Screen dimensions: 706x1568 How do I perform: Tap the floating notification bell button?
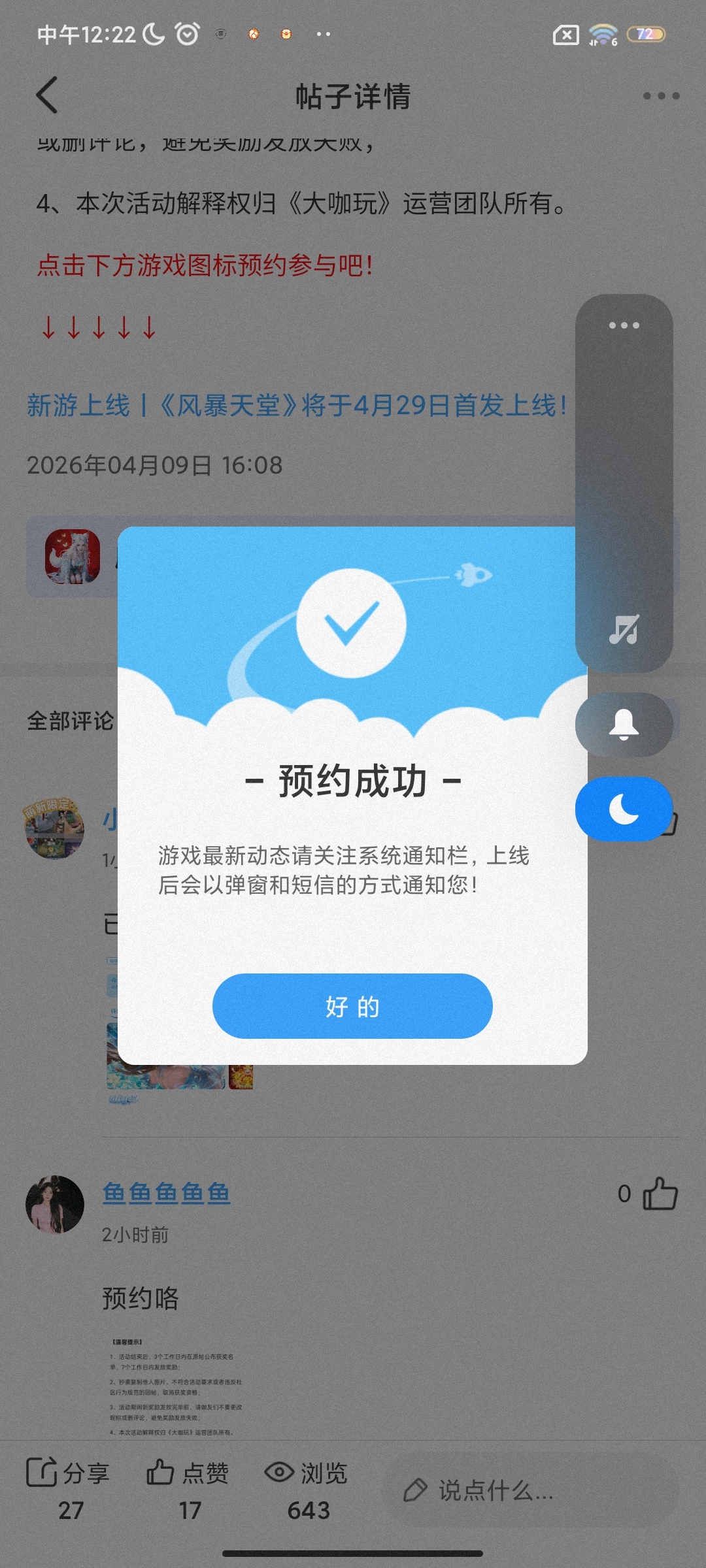pyautogui.click(x=624, y=725)
